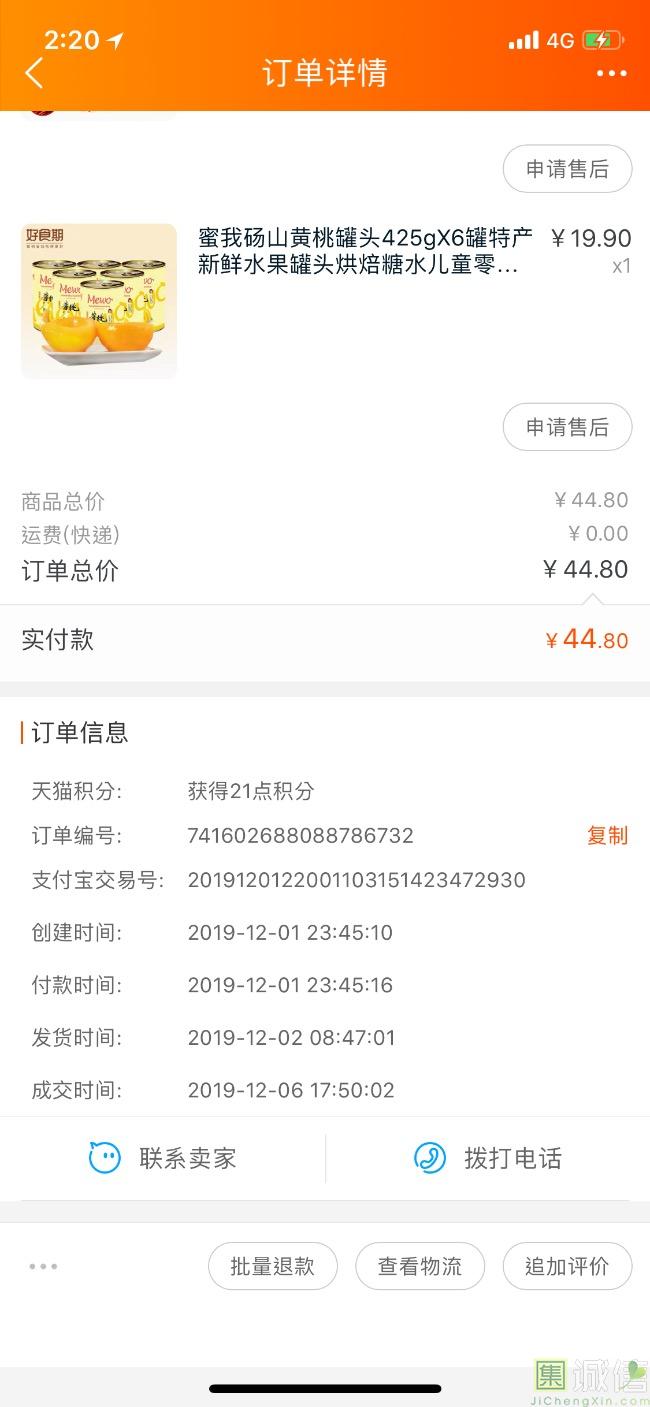
Task: Contact the seller via 联系卖家
Action: [163, 1159]
